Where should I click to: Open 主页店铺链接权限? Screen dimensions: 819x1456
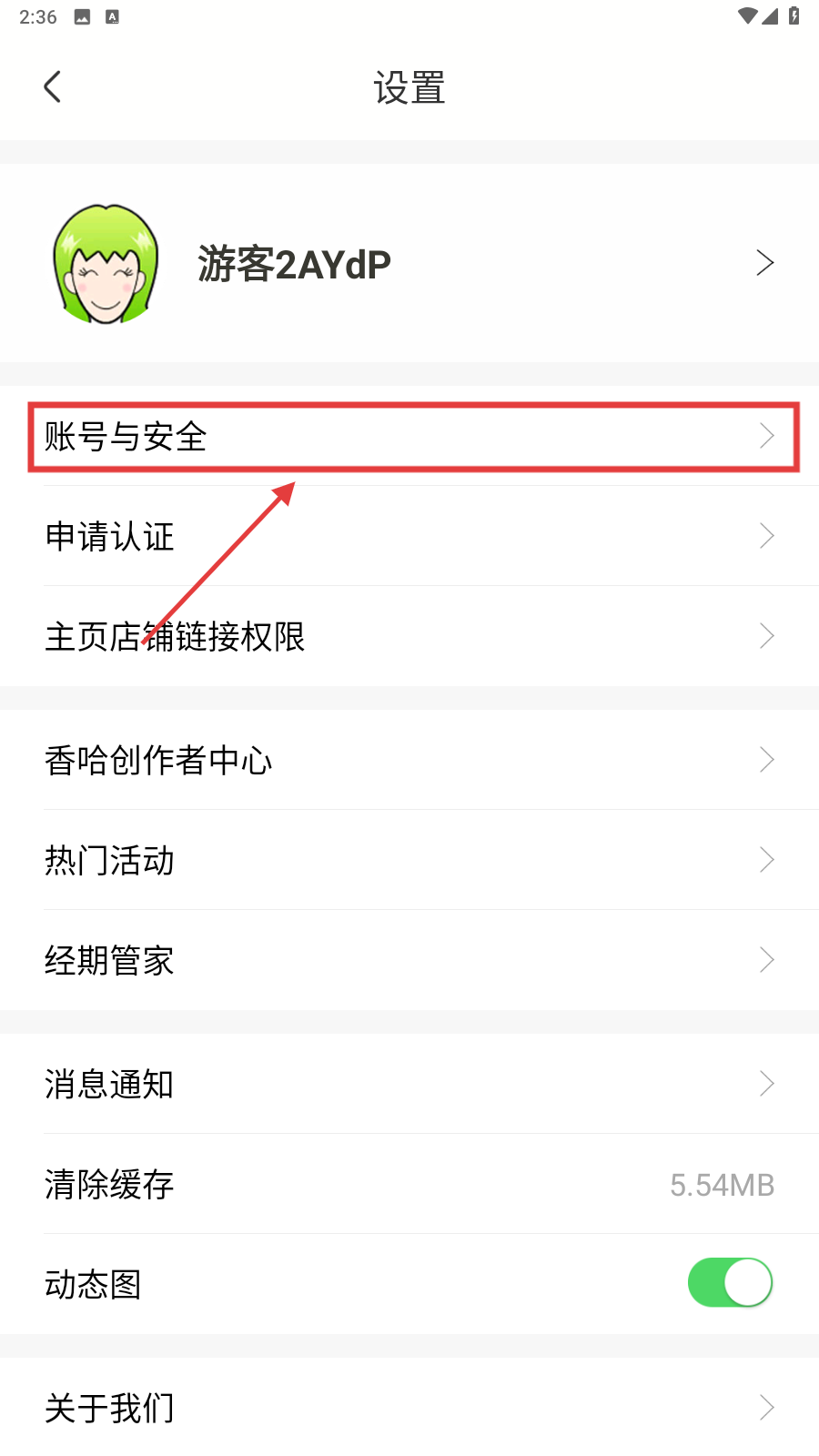click(x=409, y=636)
